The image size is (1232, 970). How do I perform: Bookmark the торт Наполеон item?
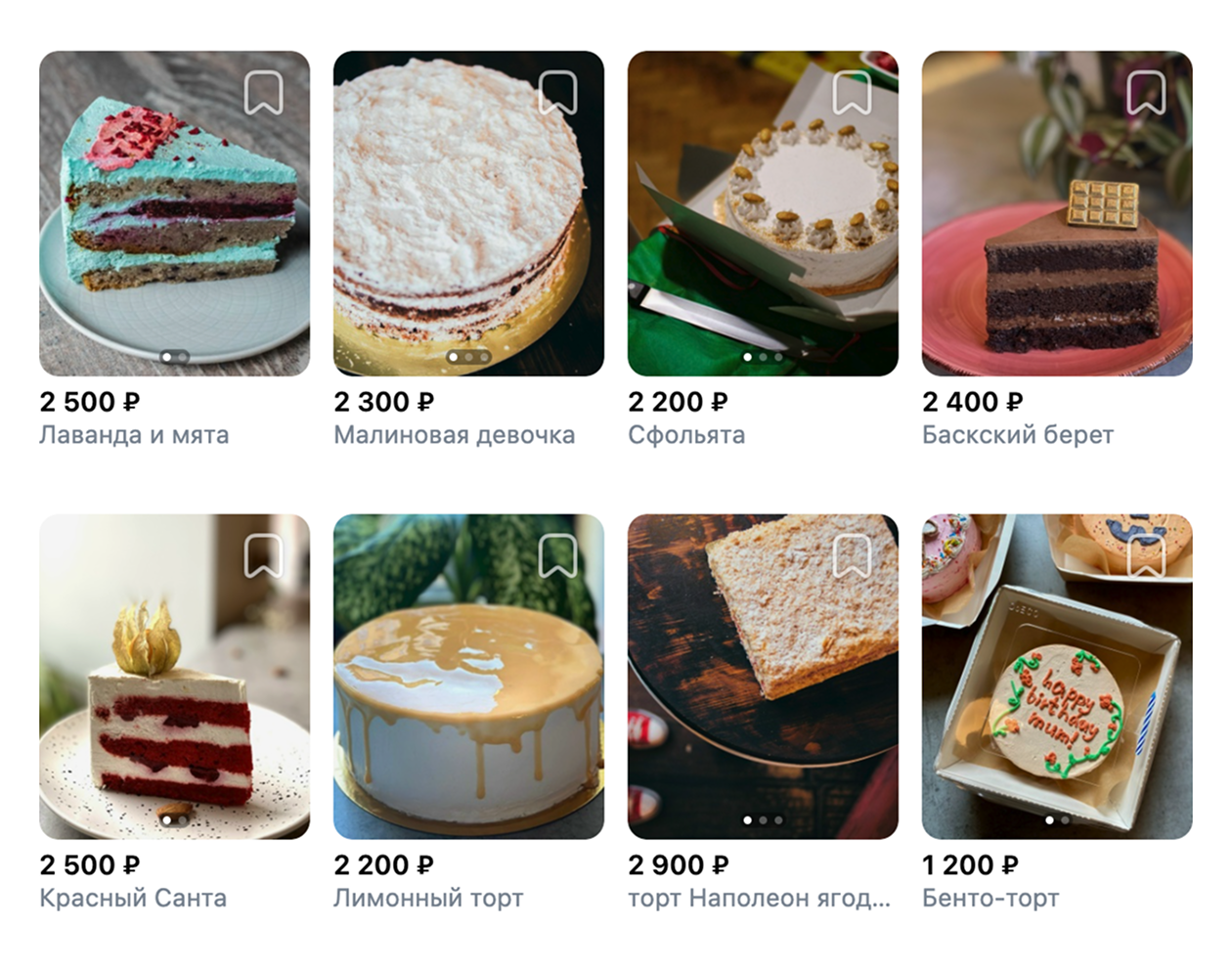852,555
